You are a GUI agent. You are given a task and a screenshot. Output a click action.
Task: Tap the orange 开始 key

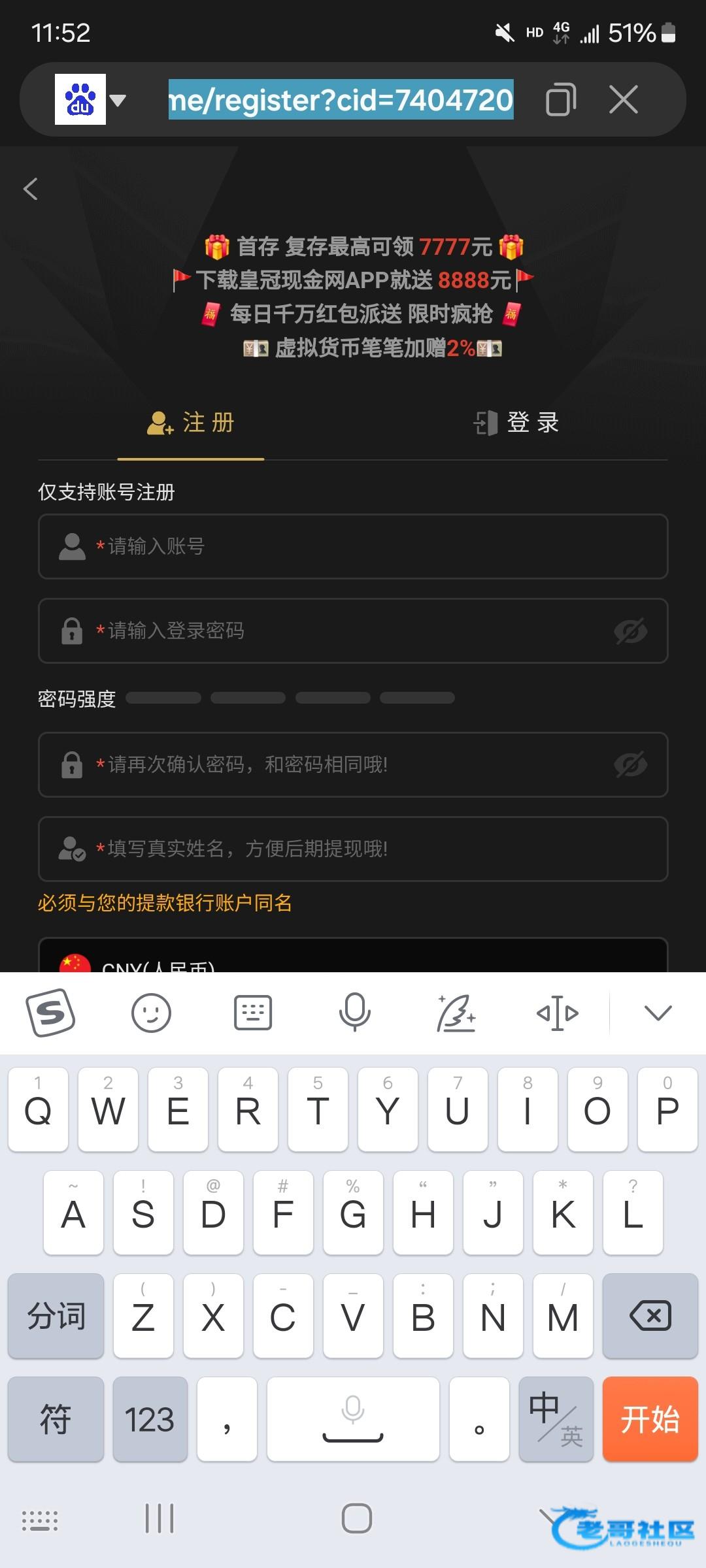click(650, 1419)
